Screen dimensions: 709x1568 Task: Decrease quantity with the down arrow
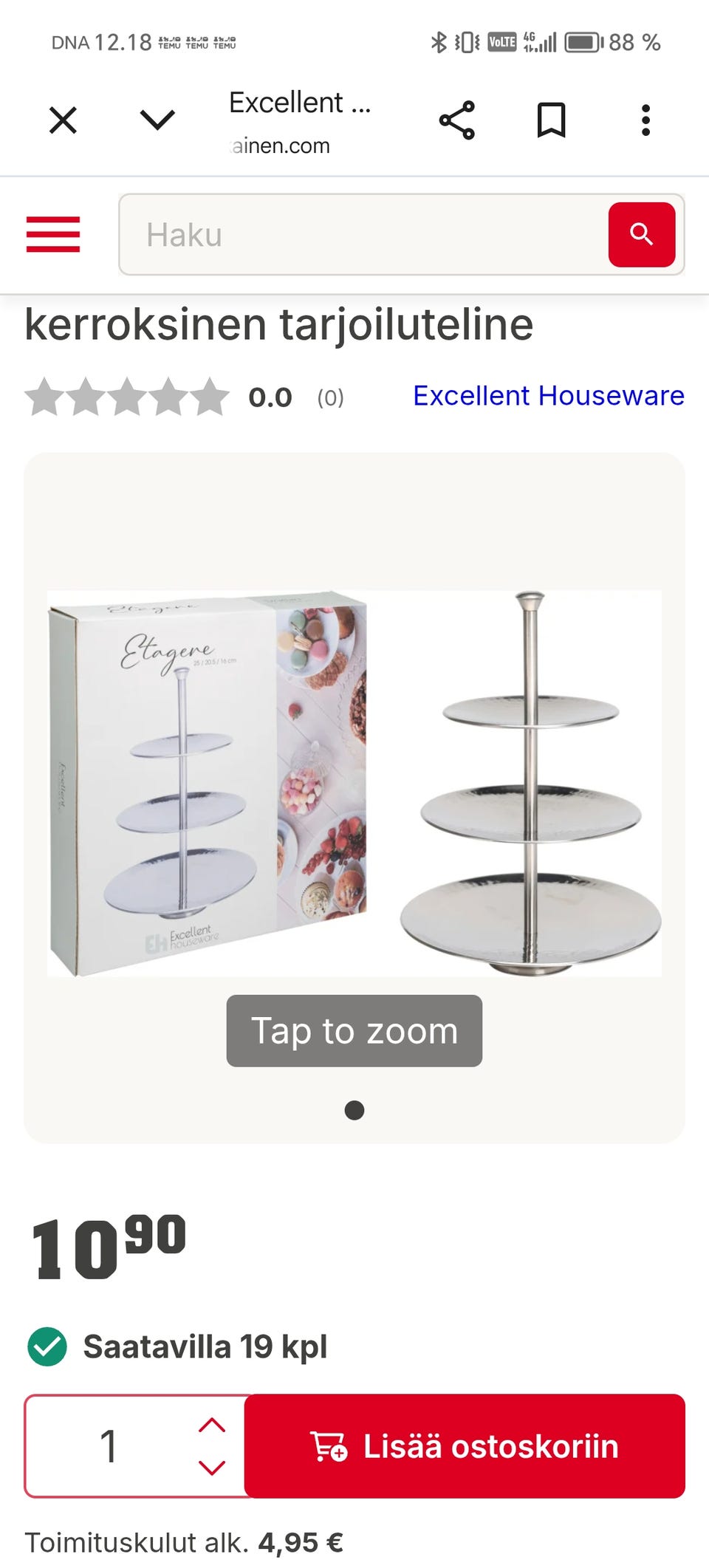click(x=212, y=1468)
